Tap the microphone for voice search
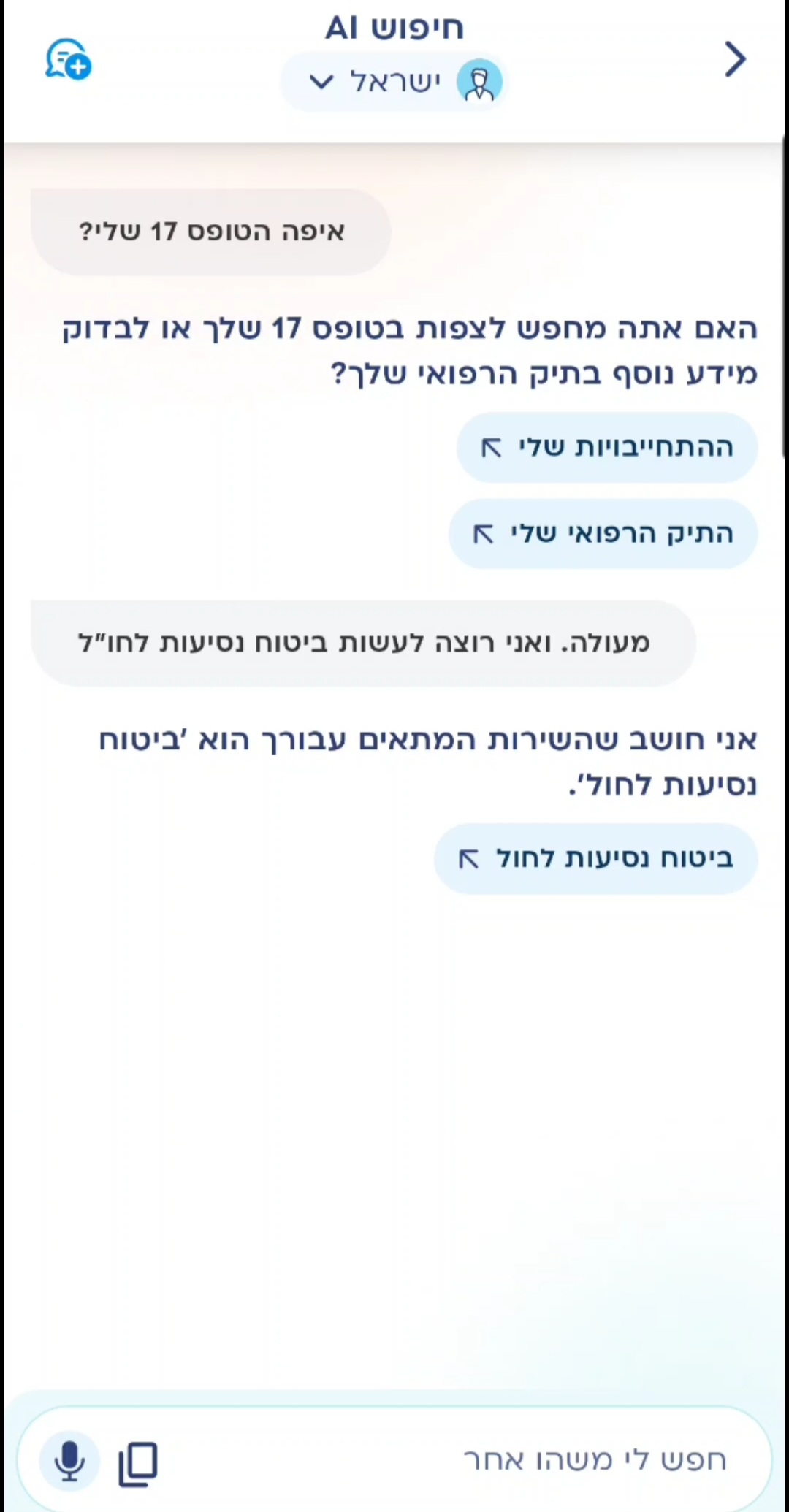Viewport: 789px width, 1512px height. point(69,1462)
